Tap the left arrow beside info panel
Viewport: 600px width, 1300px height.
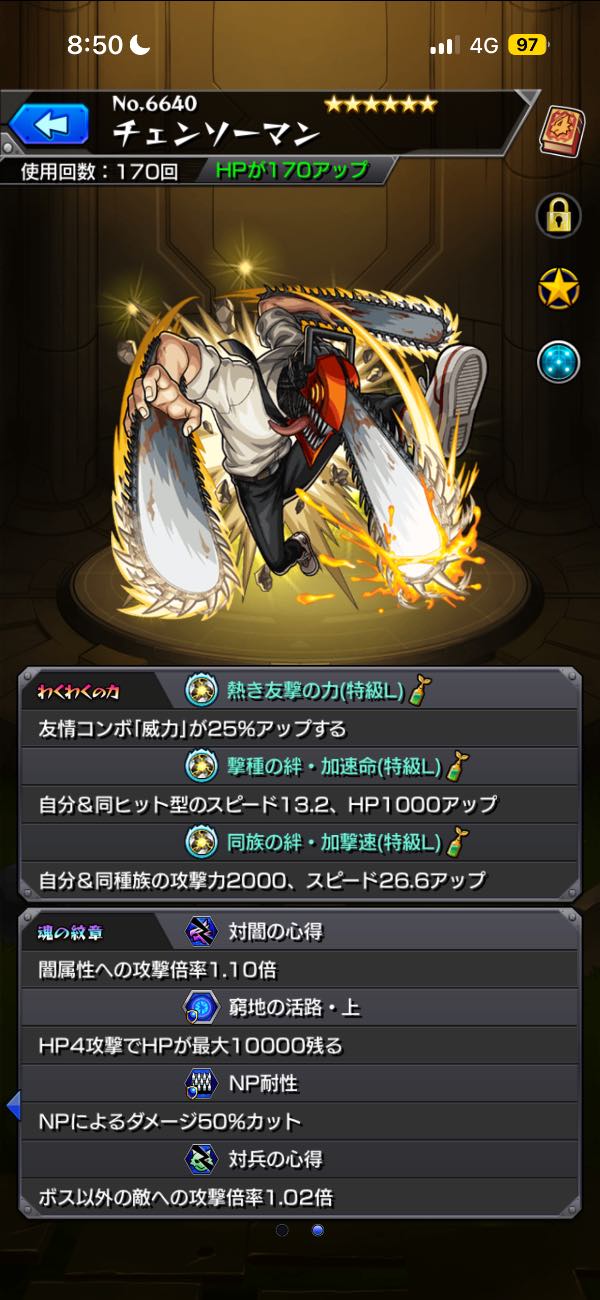point(13,1106)
